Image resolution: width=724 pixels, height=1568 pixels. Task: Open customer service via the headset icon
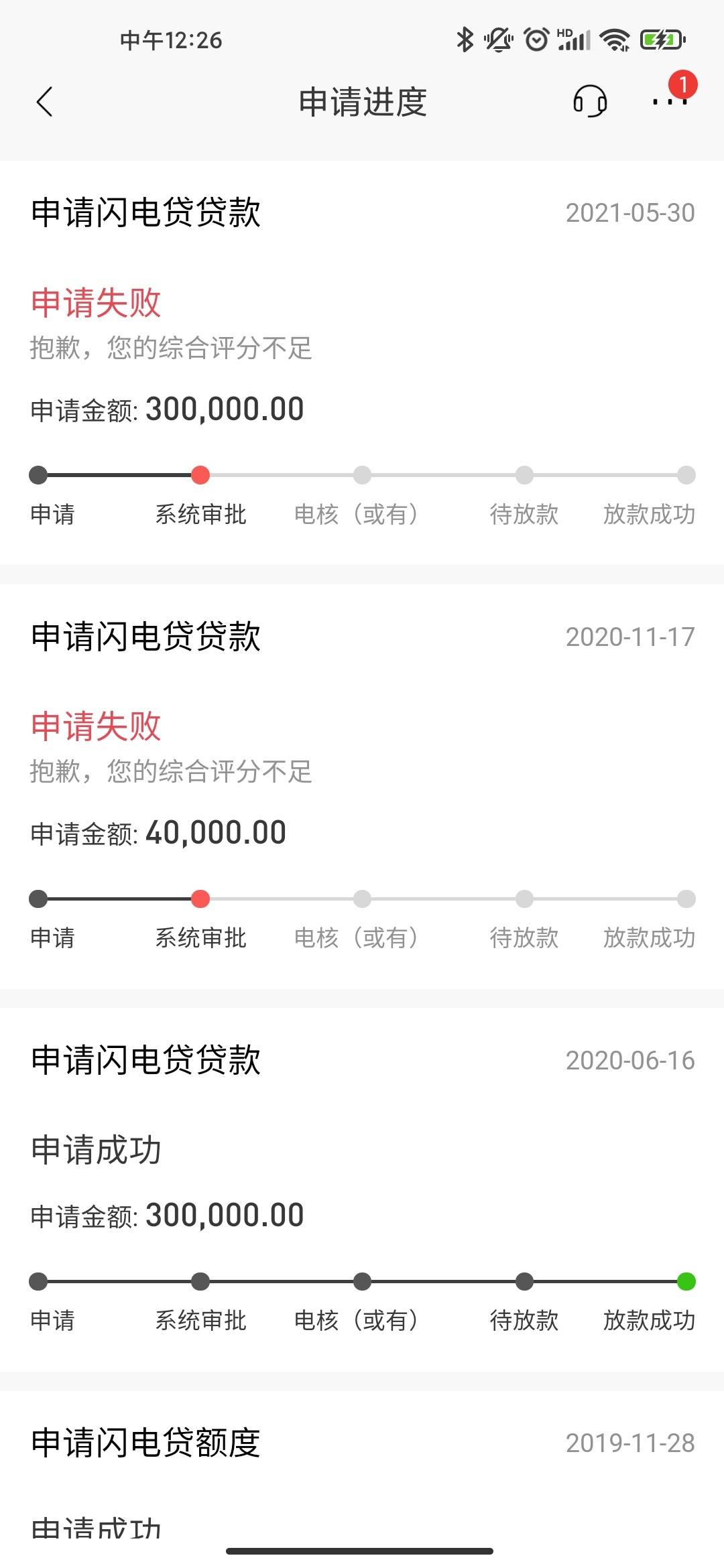point(589,102)
